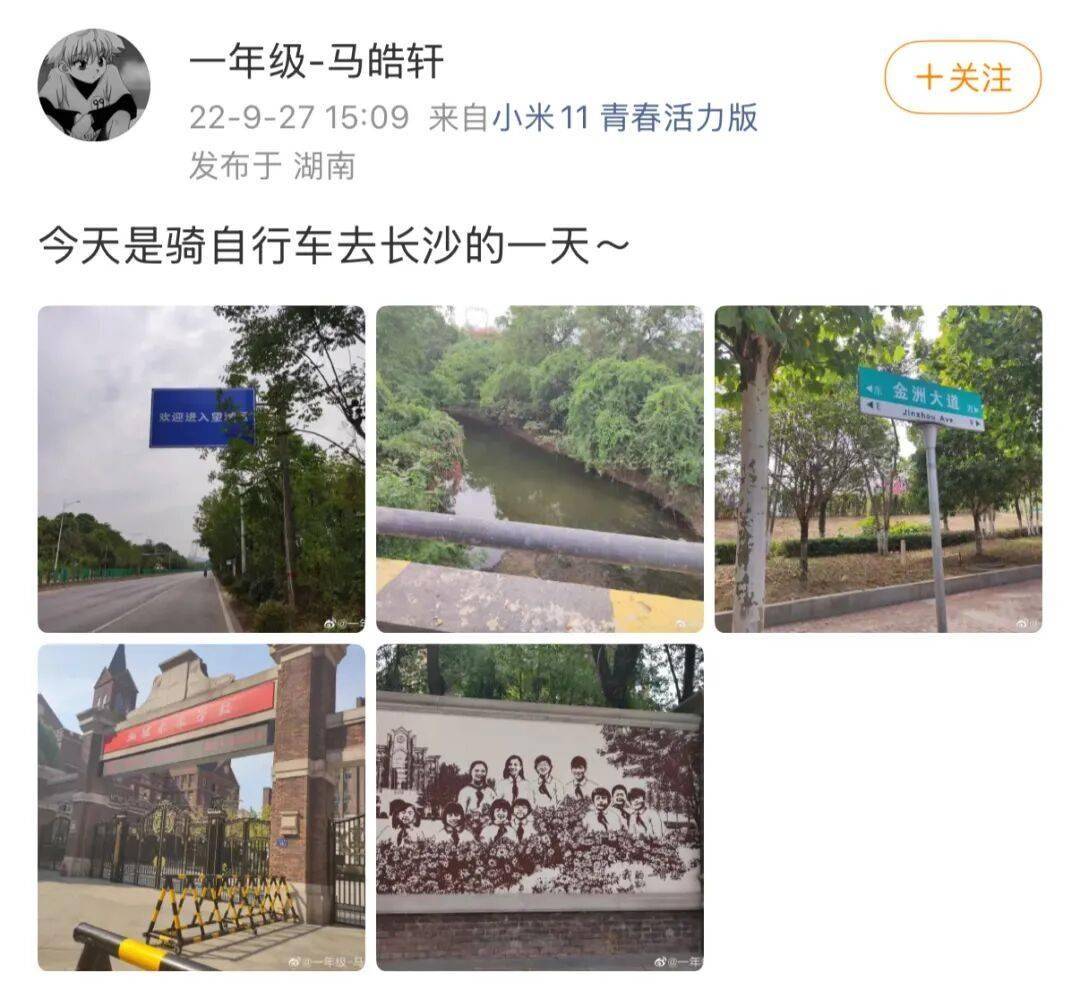The width and height of the screenshot is (1080, 1007).
Task: Open the 金洲大道 street sign photo
Action: [x=877, y=469]
